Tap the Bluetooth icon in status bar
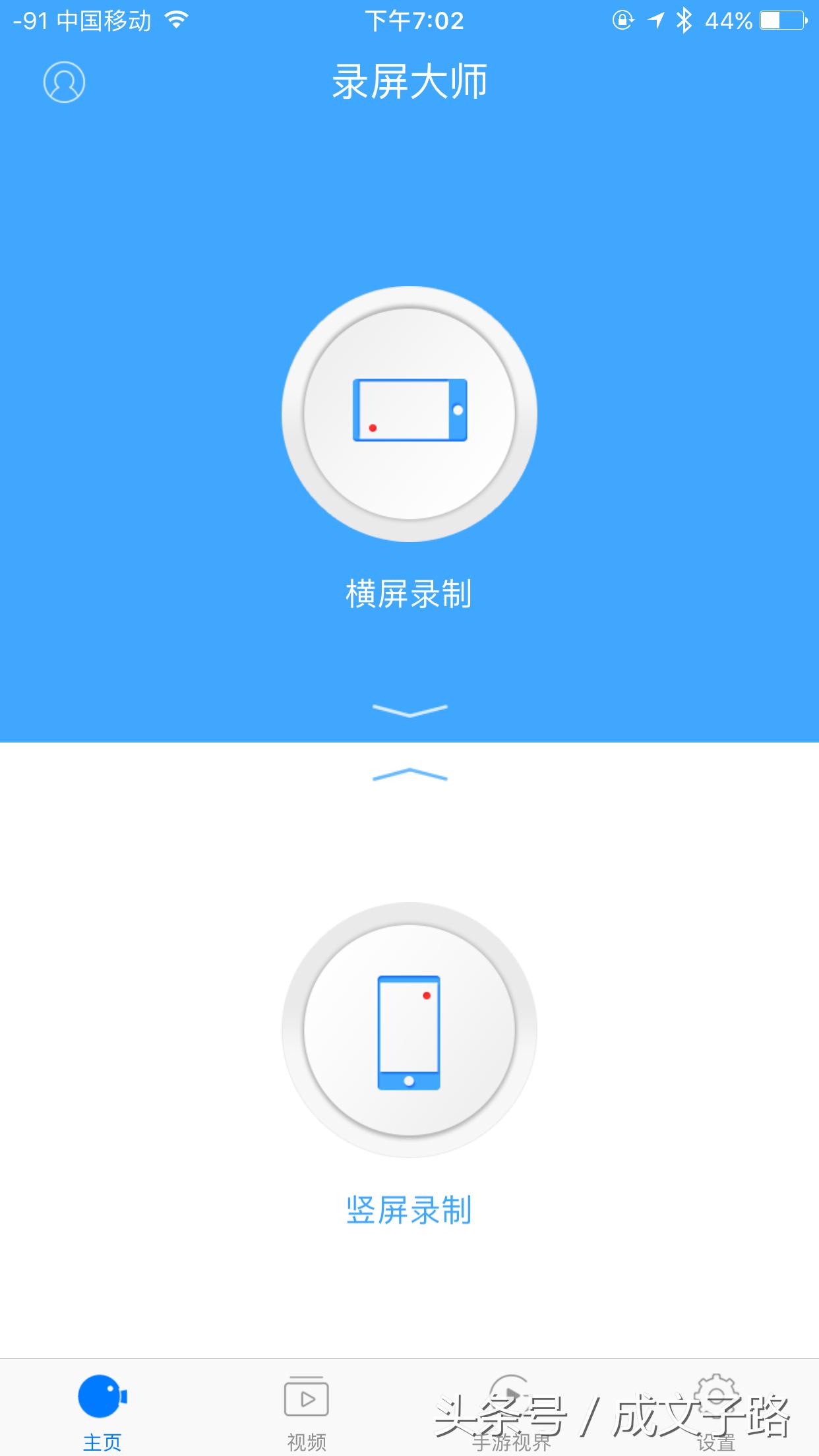This screenshot has height=1456, width=819. [x=684, y=20]
